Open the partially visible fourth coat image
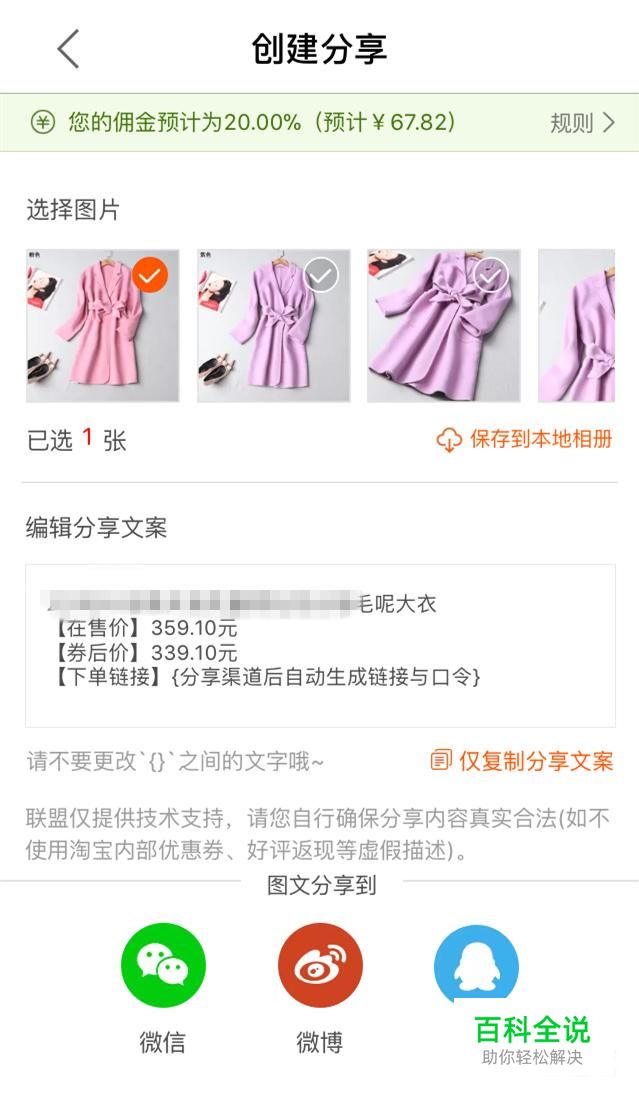639x1100 pixels. click(x=577, y=326)
